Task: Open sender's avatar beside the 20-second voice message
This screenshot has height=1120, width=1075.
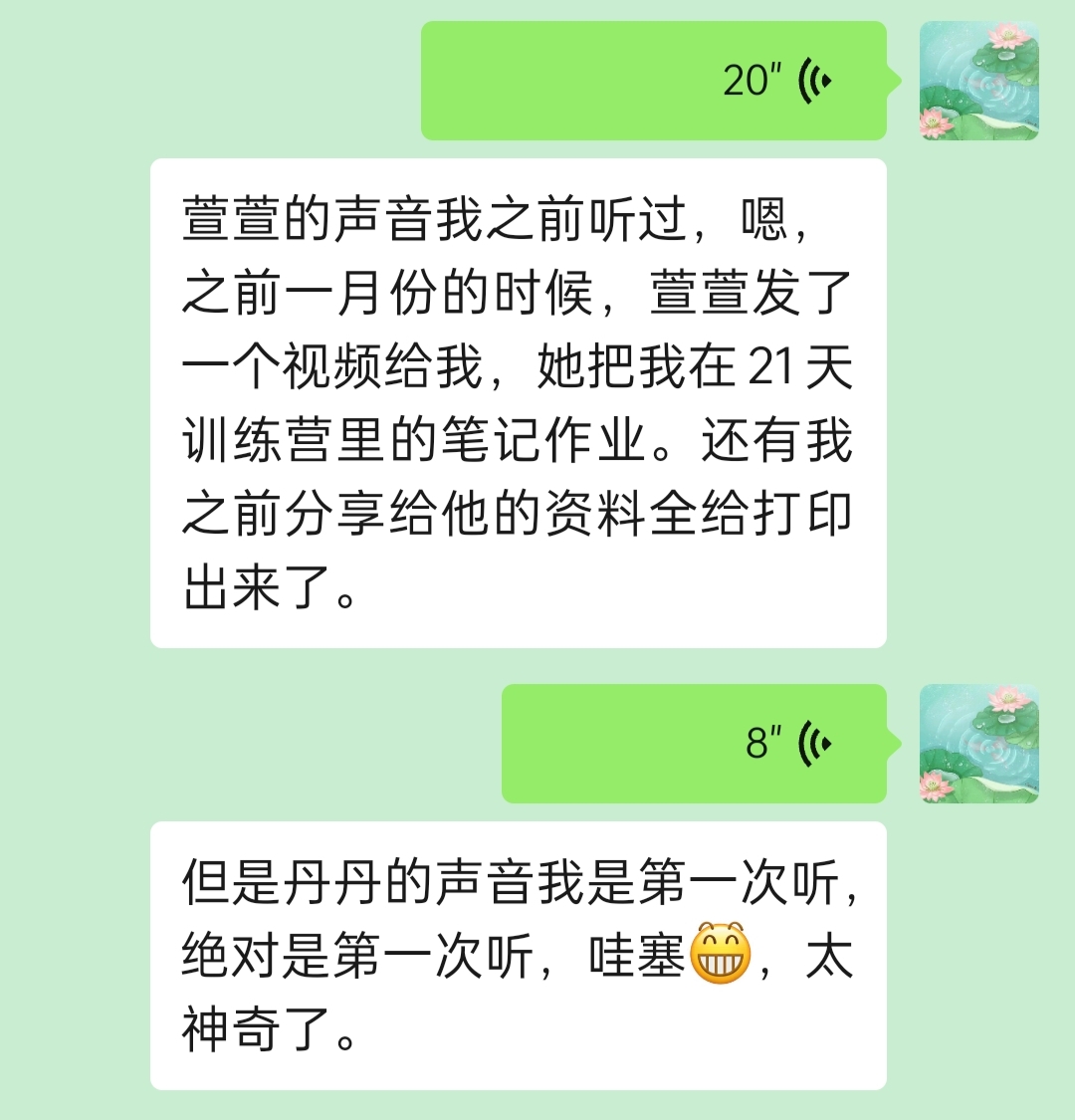Action: pos(978,81)
